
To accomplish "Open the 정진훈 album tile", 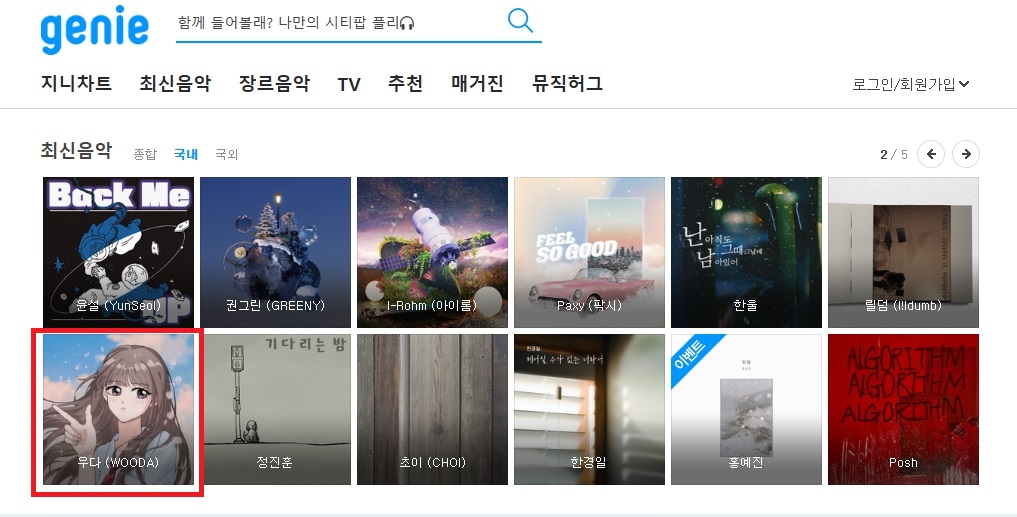I will point(275,410).
